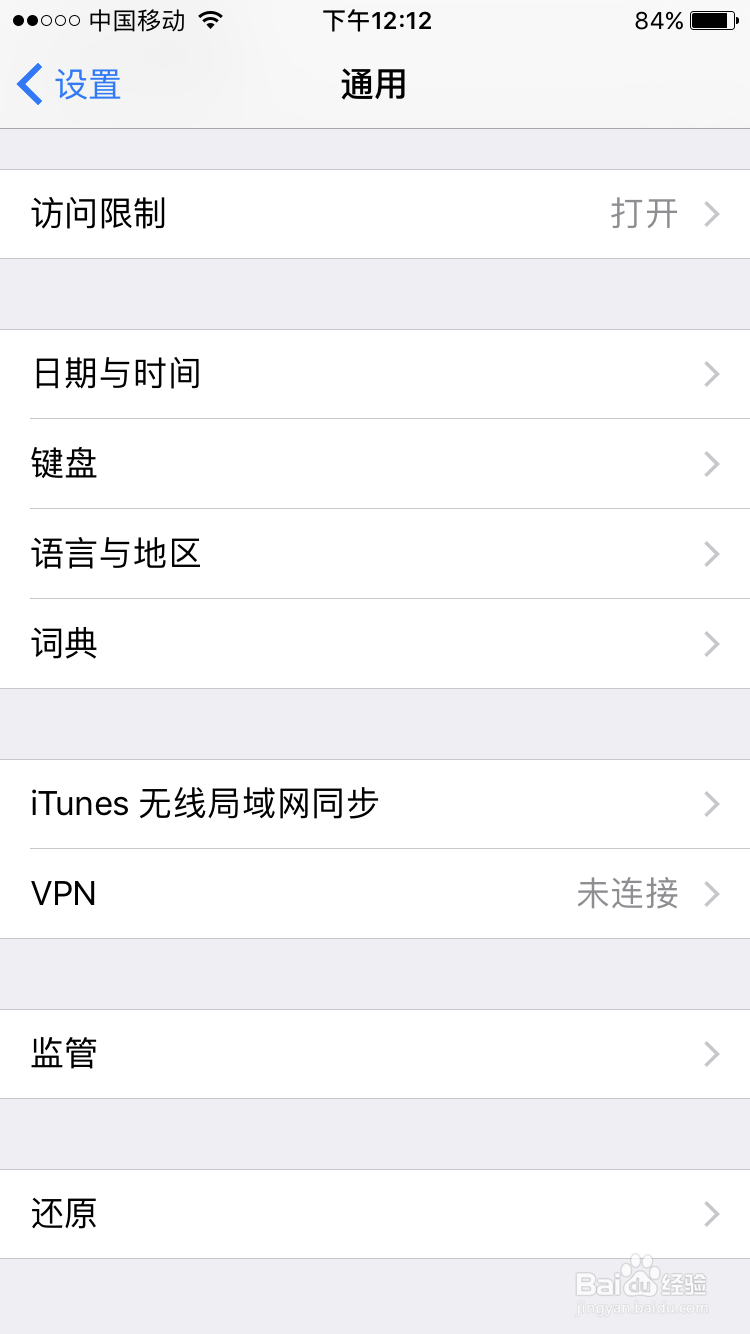Tap 打开 status next to 访问限制
This screenshot has height=1334, width=750.
click(641, 214)
